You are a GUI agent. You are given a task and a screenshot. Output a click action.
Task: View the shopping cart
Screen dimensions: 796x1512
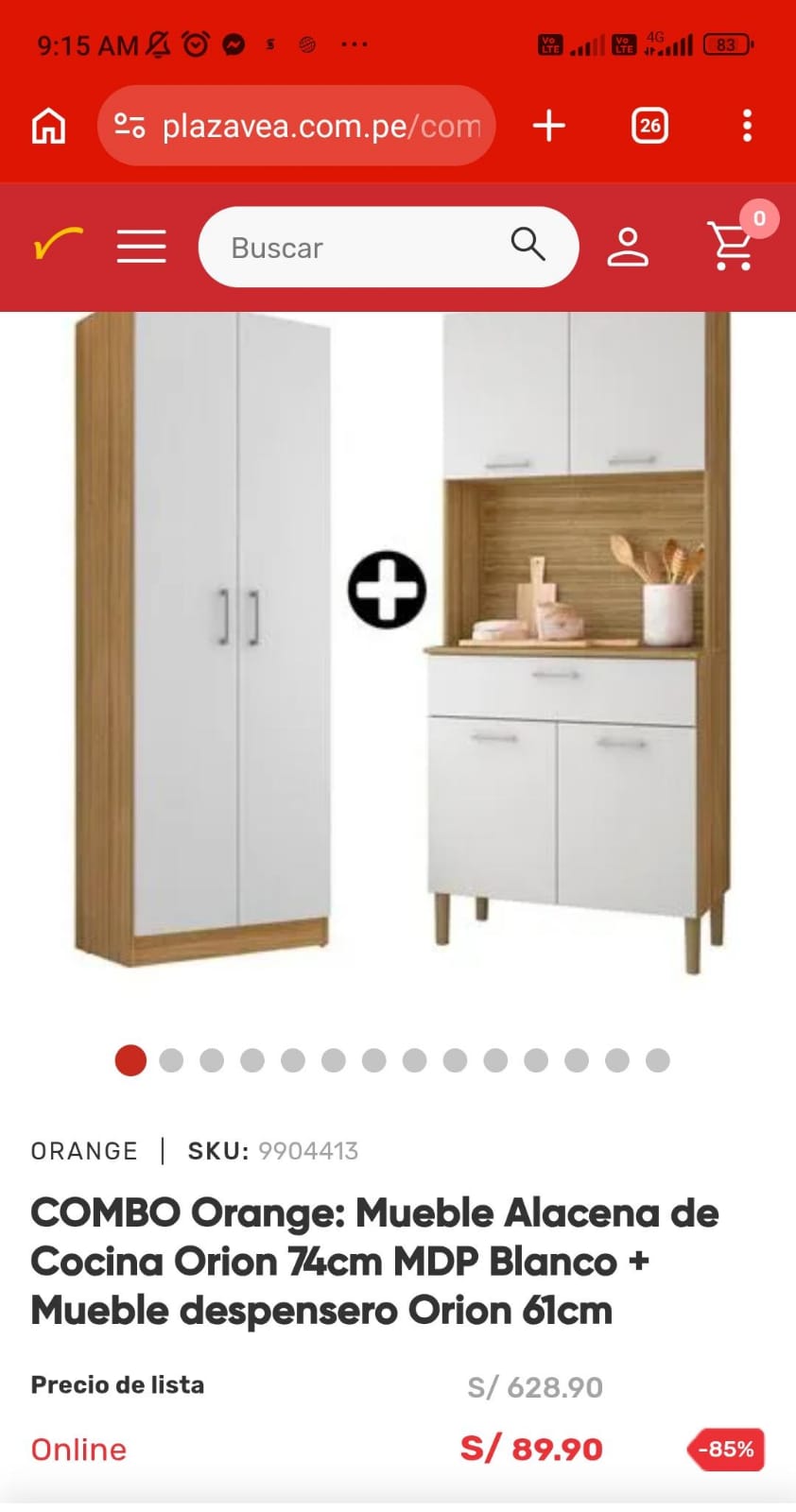[x=731, y=247]
